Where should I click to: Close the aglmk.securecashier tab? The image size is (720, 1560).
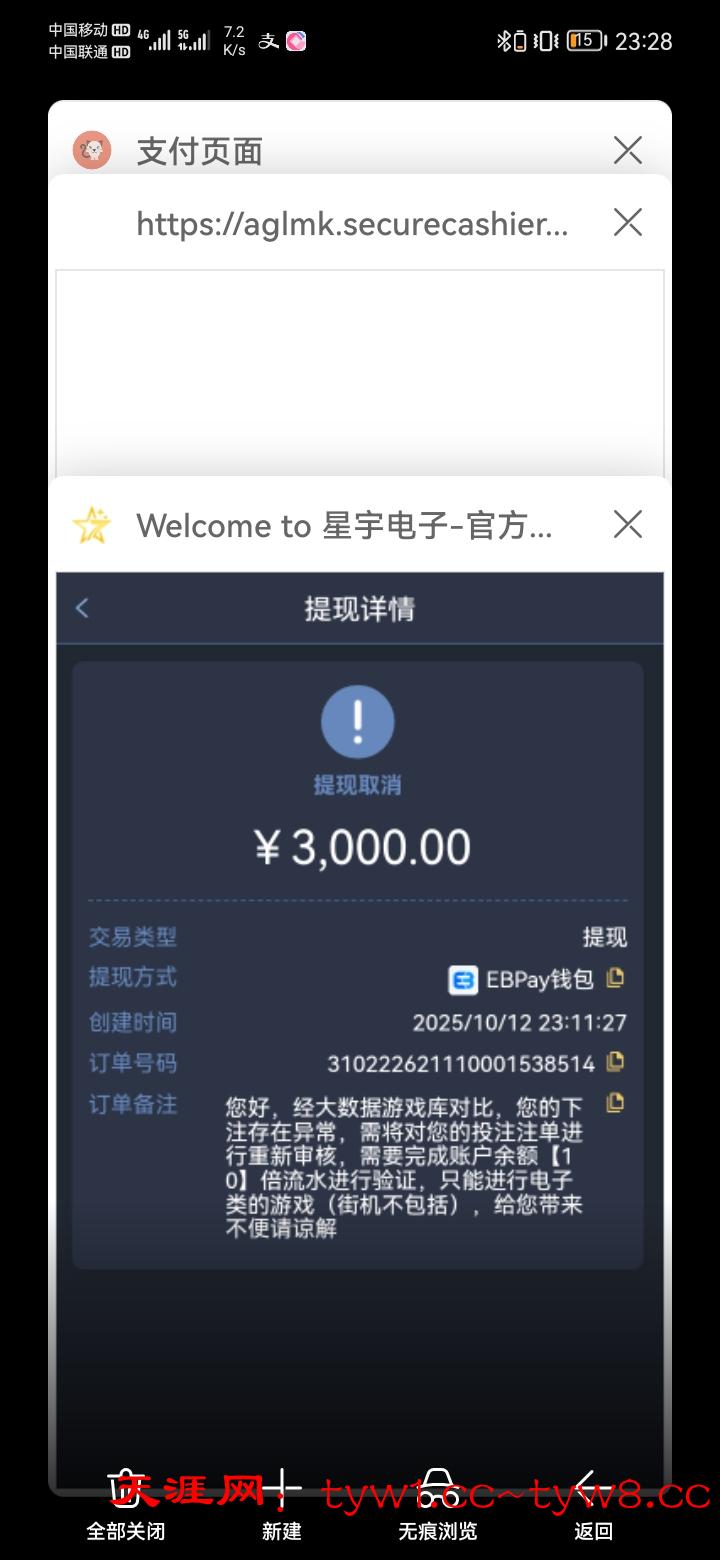click(x=627, y=222)
